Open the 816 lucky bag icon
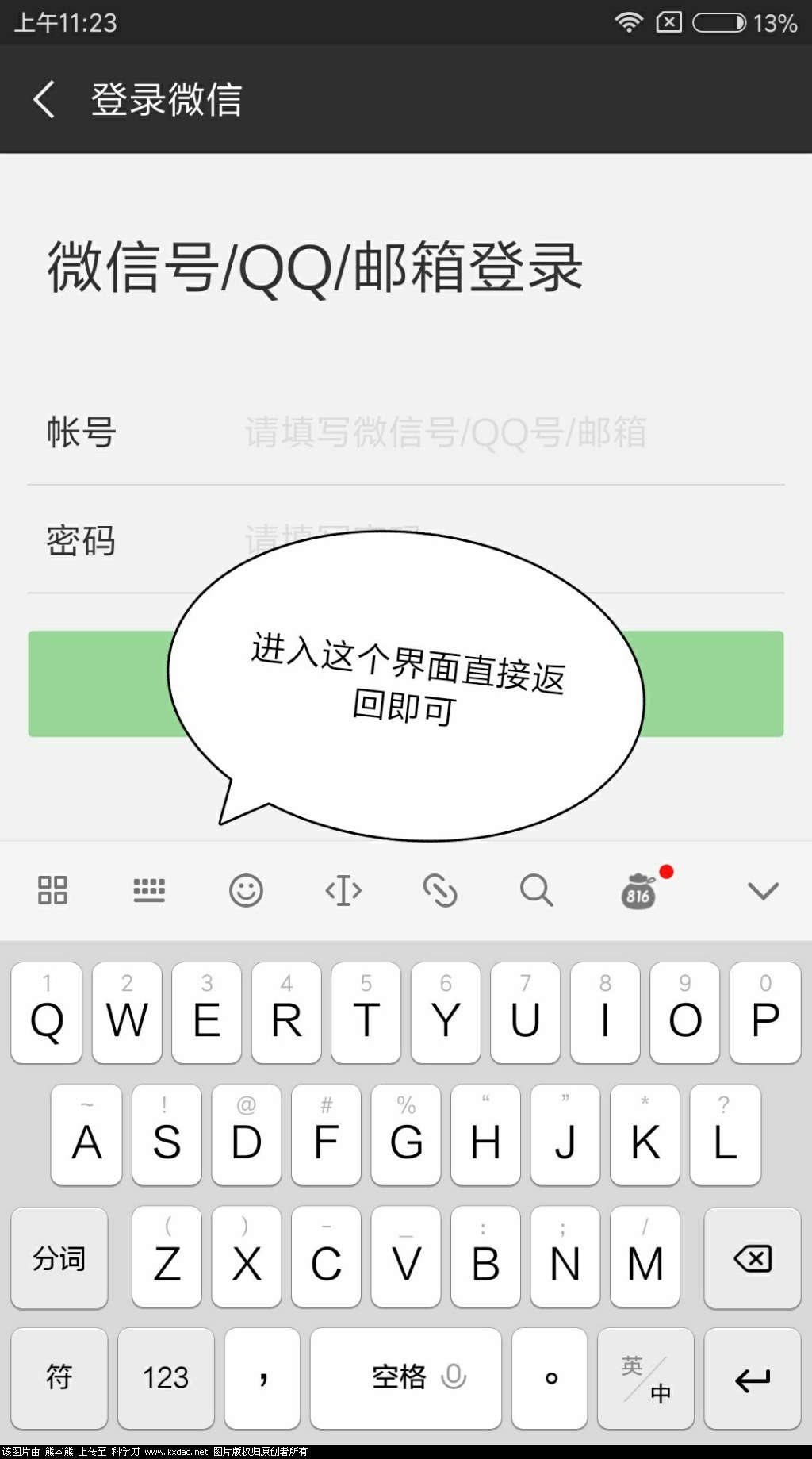 click(638, 892)
